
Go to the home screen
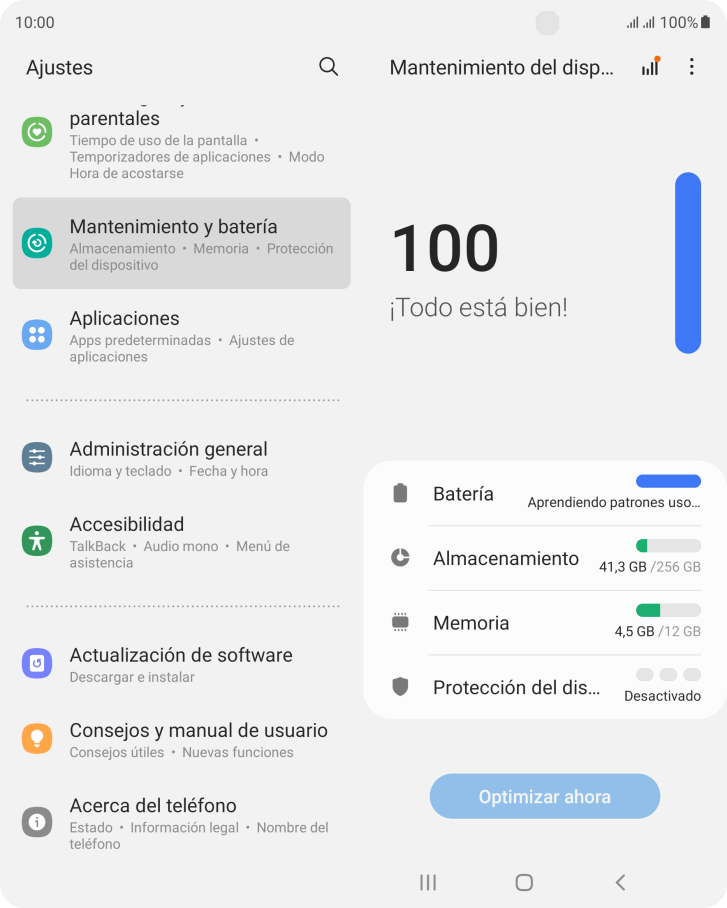524,882
